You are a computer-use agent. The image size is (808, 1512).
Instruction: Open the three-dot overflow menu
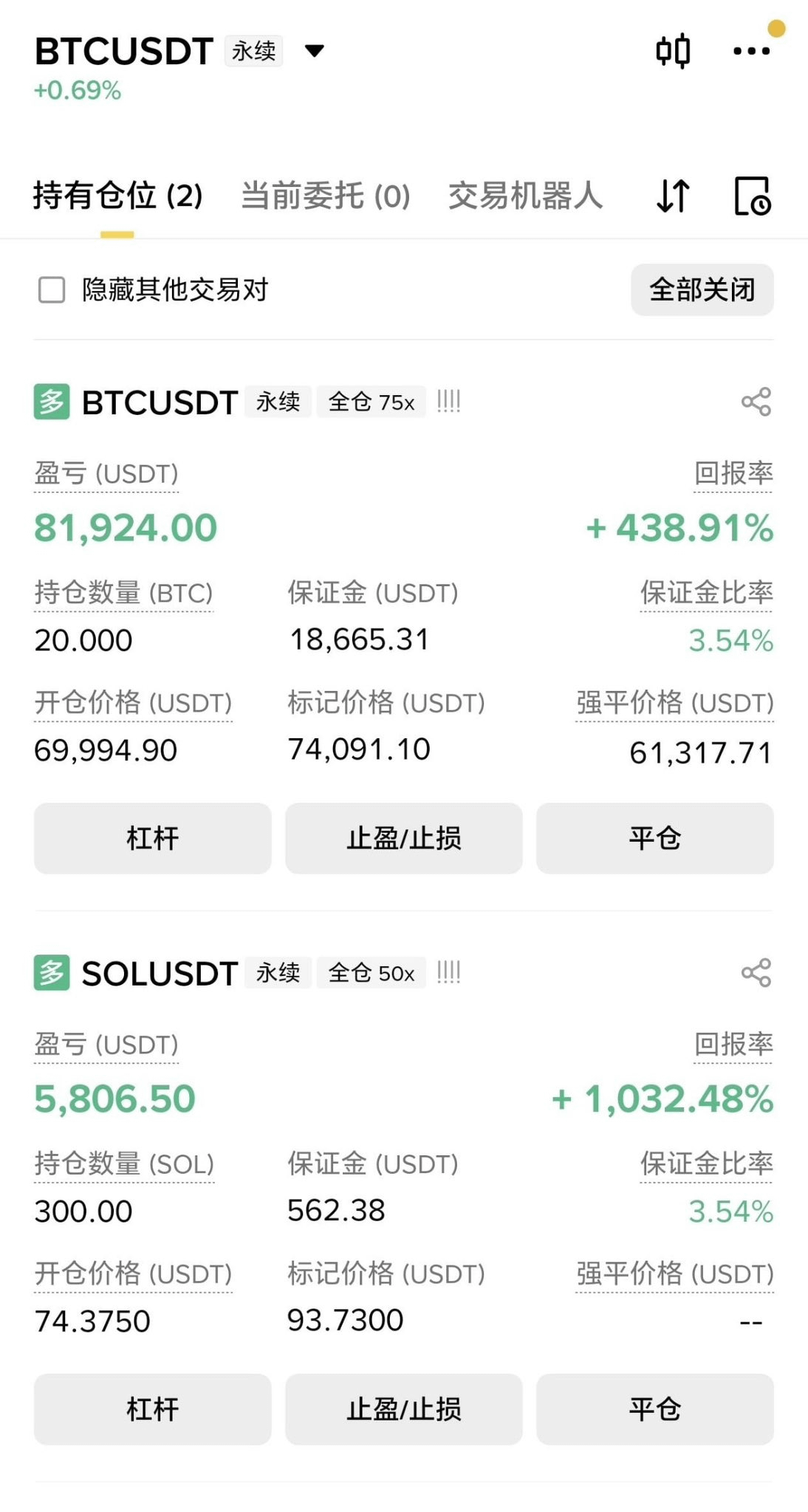pyautogui.click(x=751, y=51)
